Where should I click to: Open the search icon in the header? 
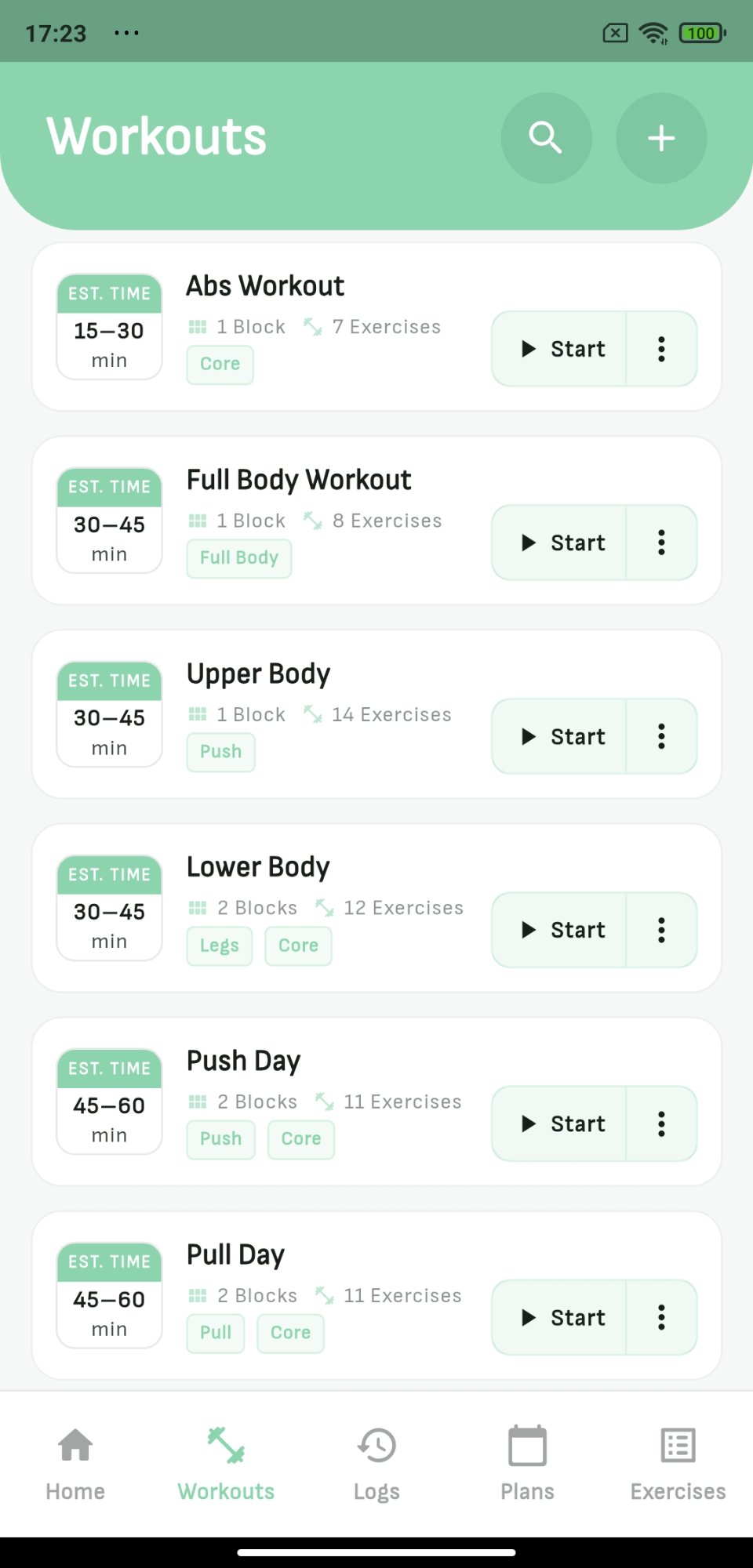(545, 137)
